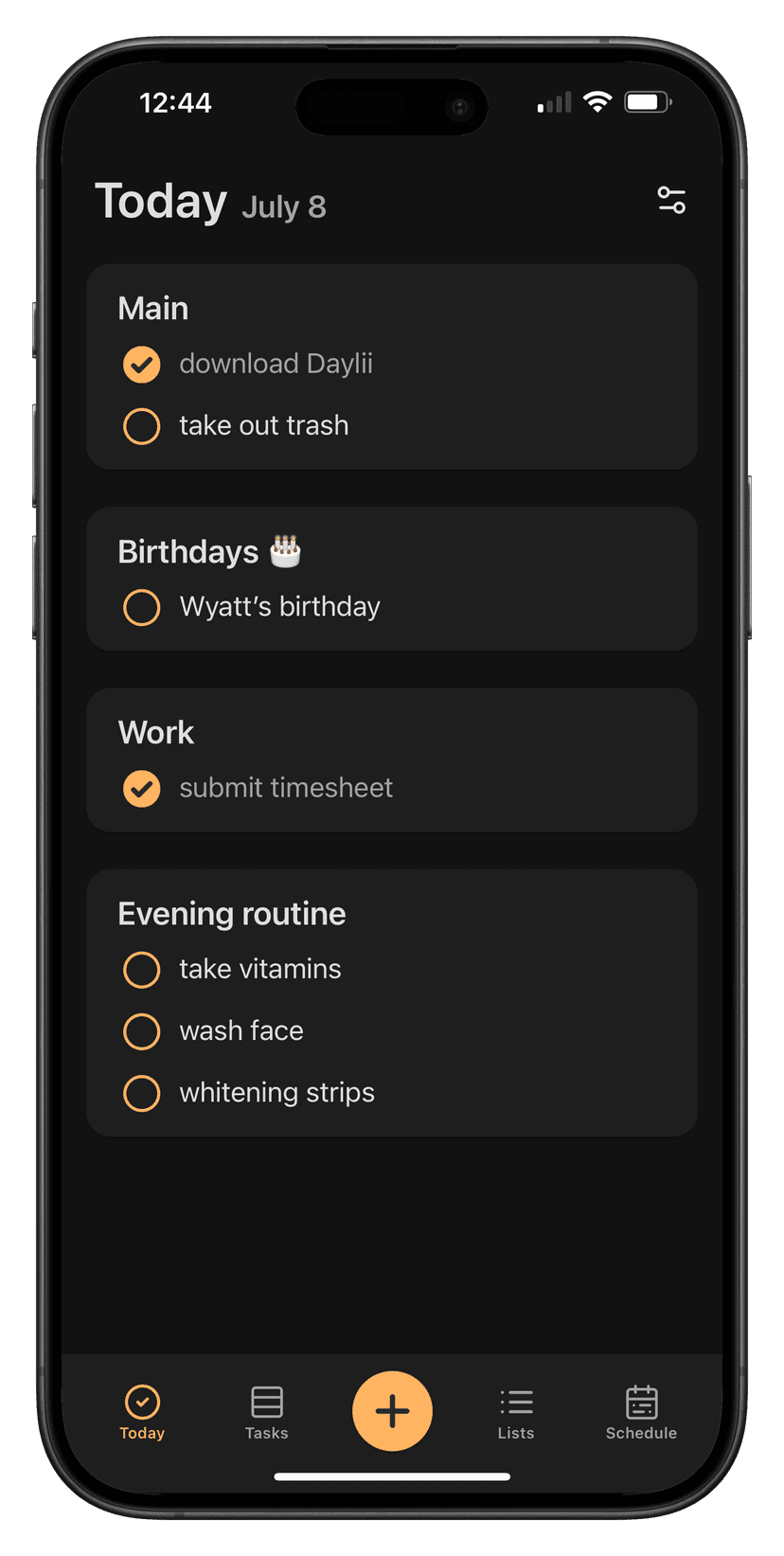
Task: Tap the orange plus button to add task
Action: pos(392,1411)
